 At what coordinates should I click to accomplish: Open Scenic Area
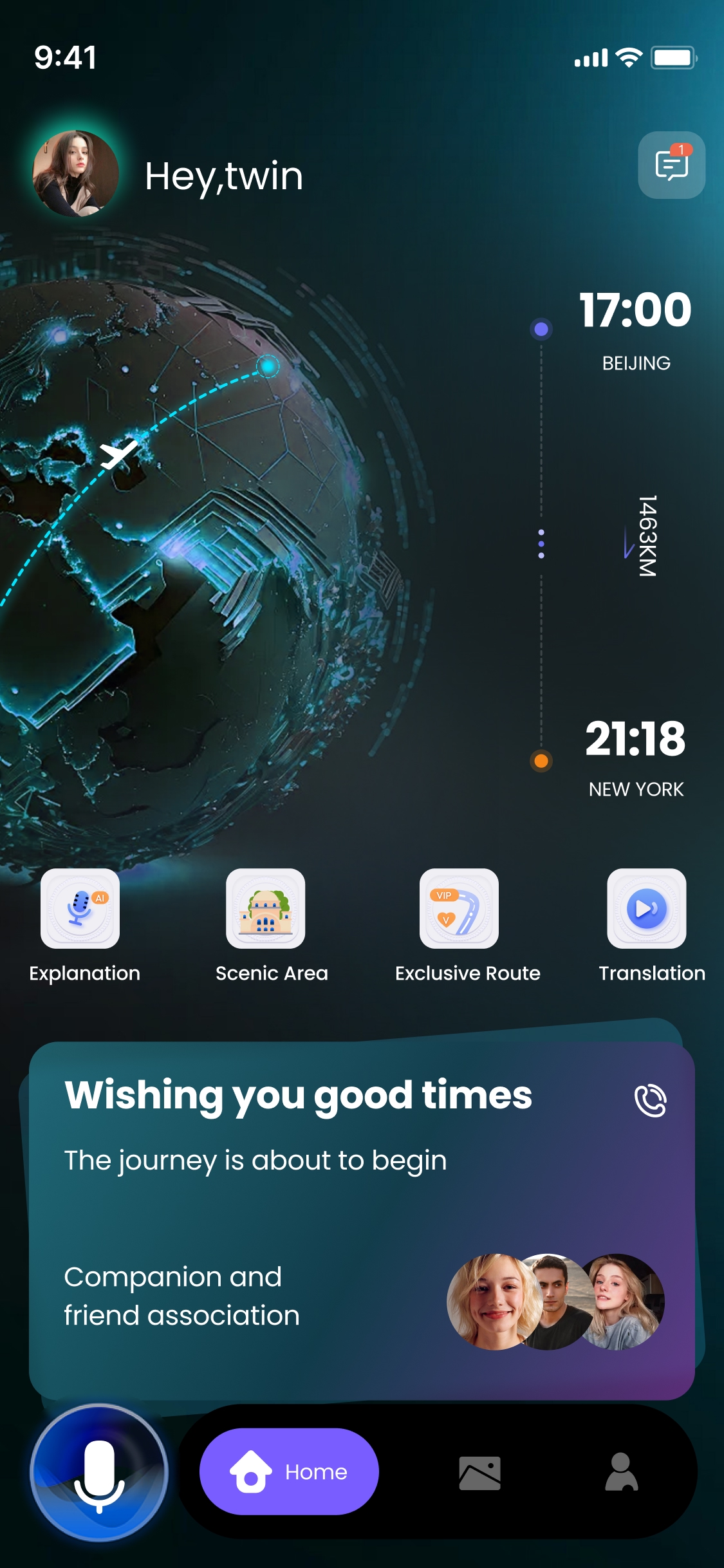point(266,908)
